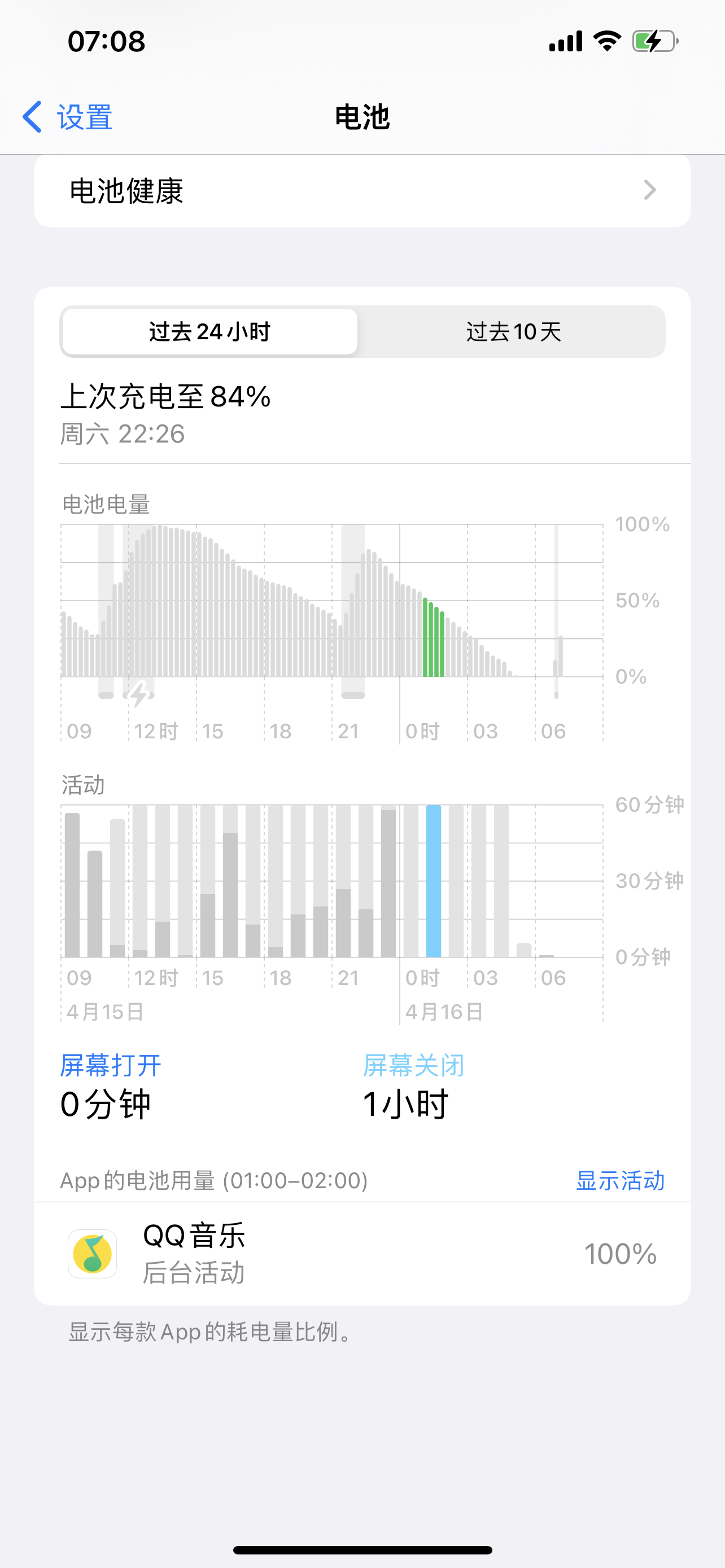Tap the 显示活动 link

click(619, 1181)
